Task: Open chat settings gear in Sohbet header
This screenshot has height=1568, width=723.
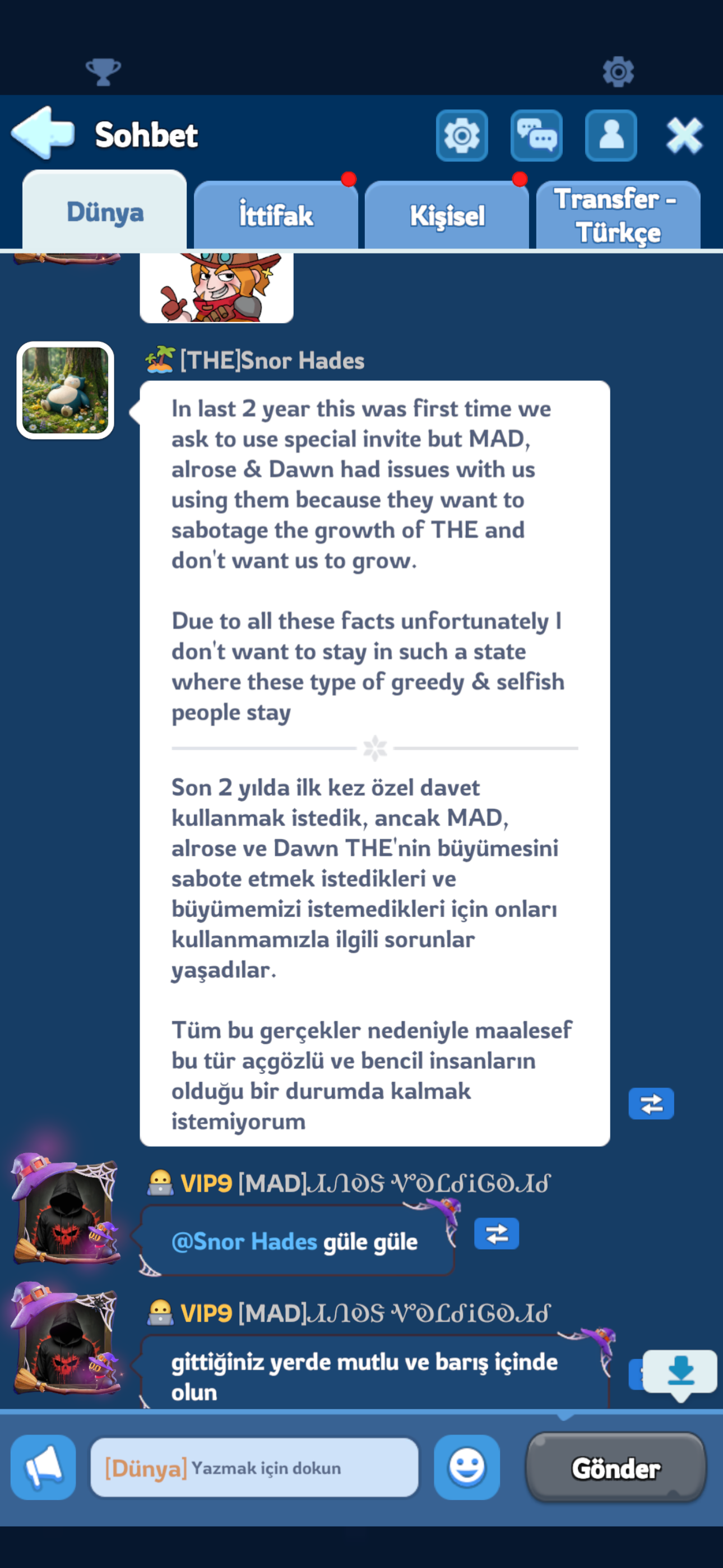Action: tap(462, 135)
